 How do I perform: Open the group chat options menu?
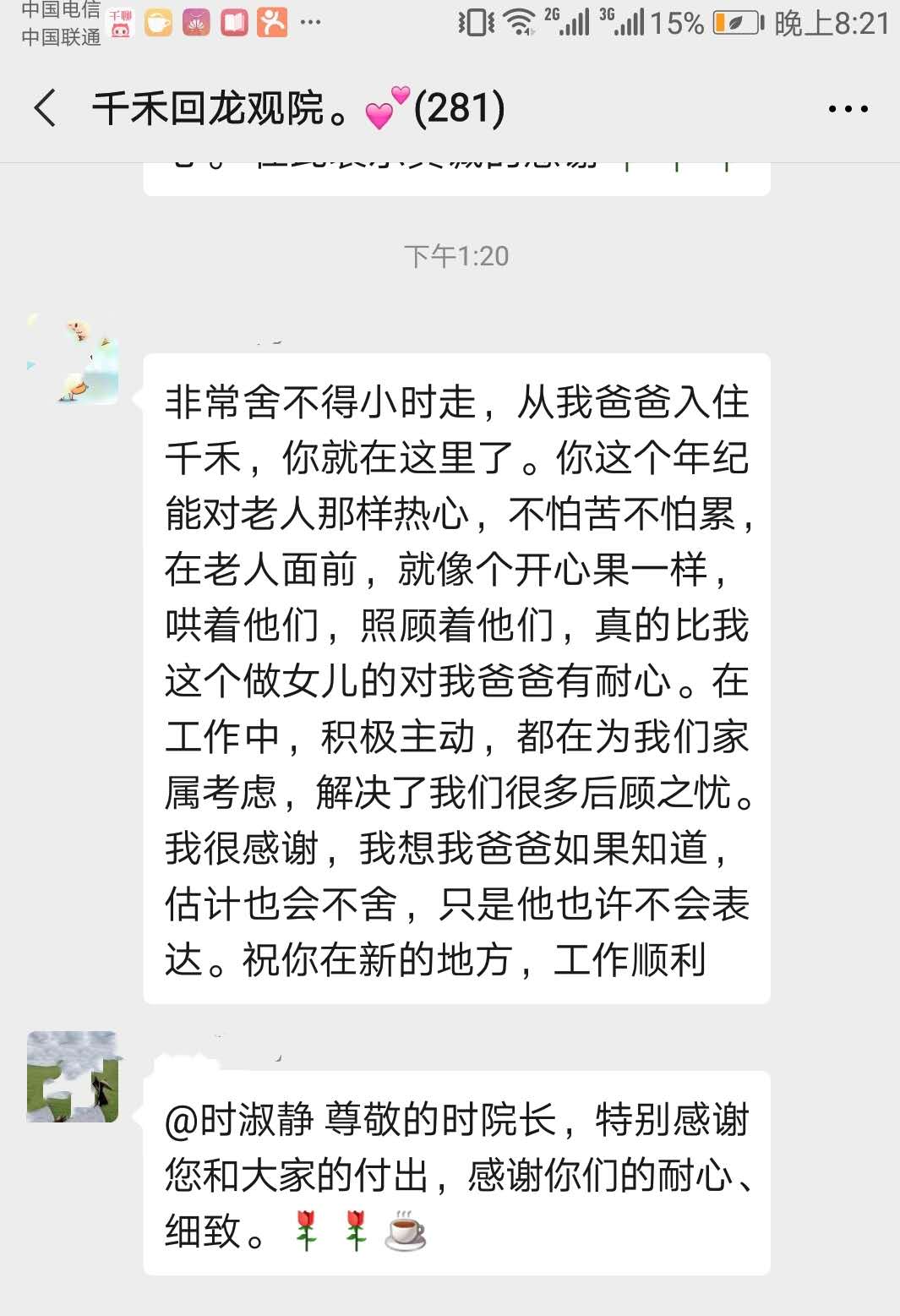click(848, 109)
